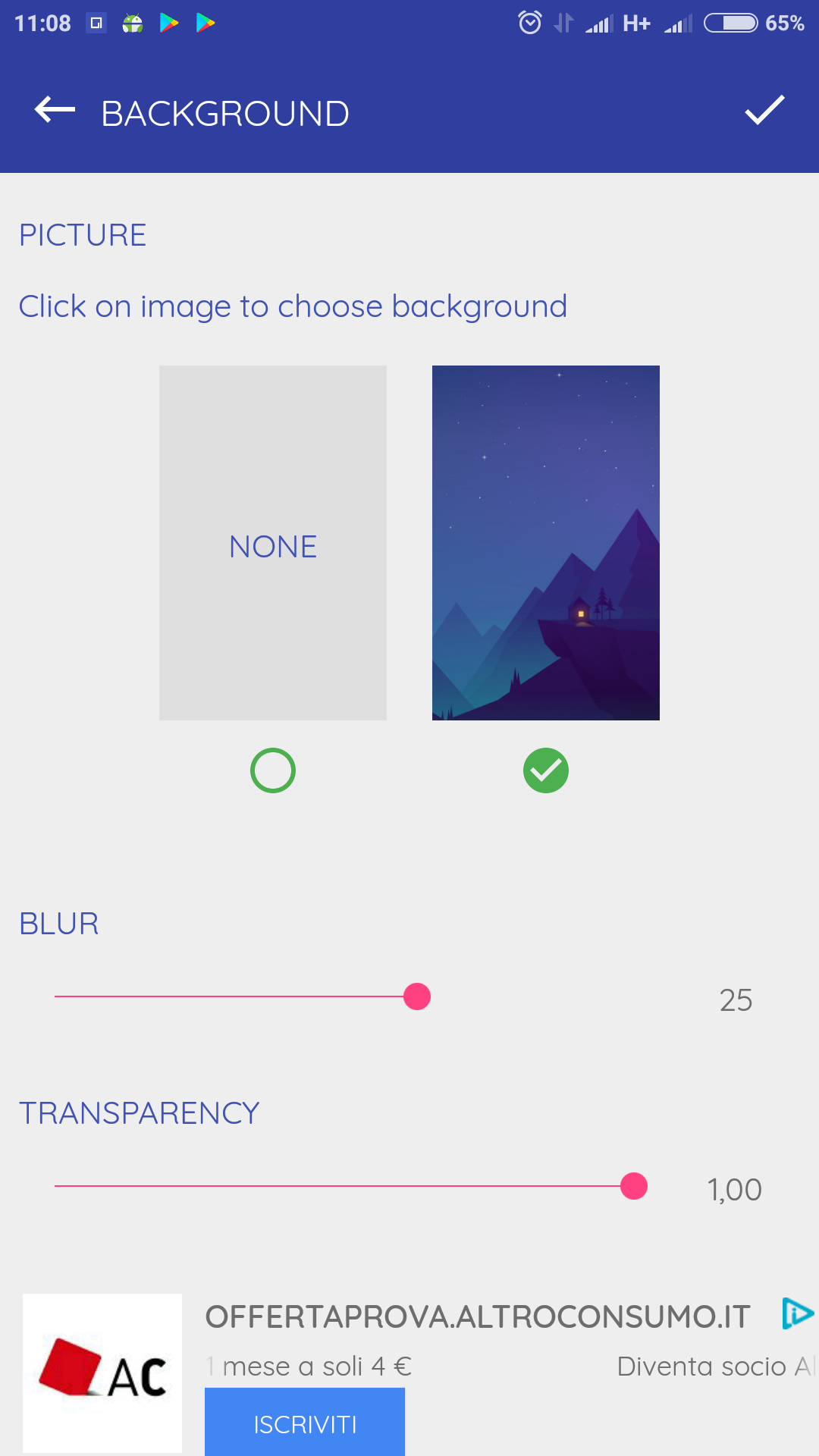Open the AdChoices info icon
Screen dimensions: 819x1456
798,1313
